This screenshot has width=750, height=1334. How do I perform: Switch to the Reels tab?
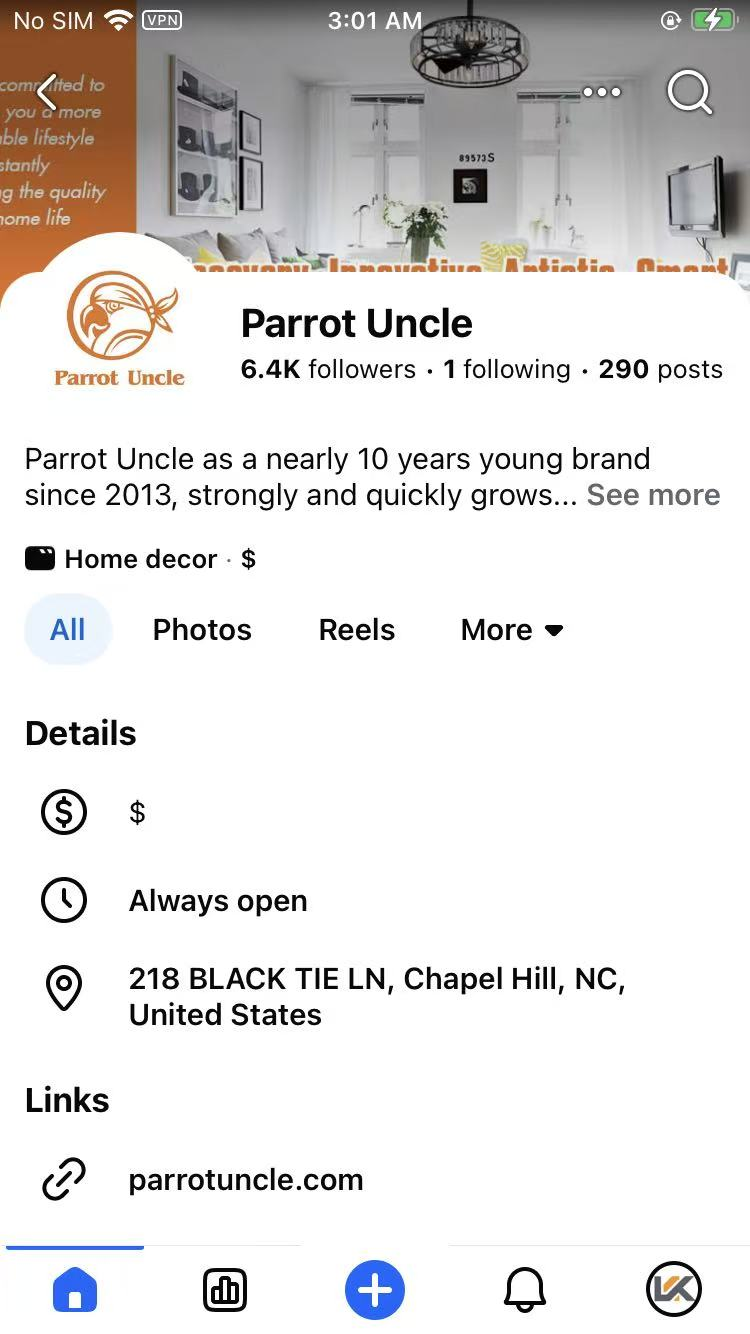357,630
